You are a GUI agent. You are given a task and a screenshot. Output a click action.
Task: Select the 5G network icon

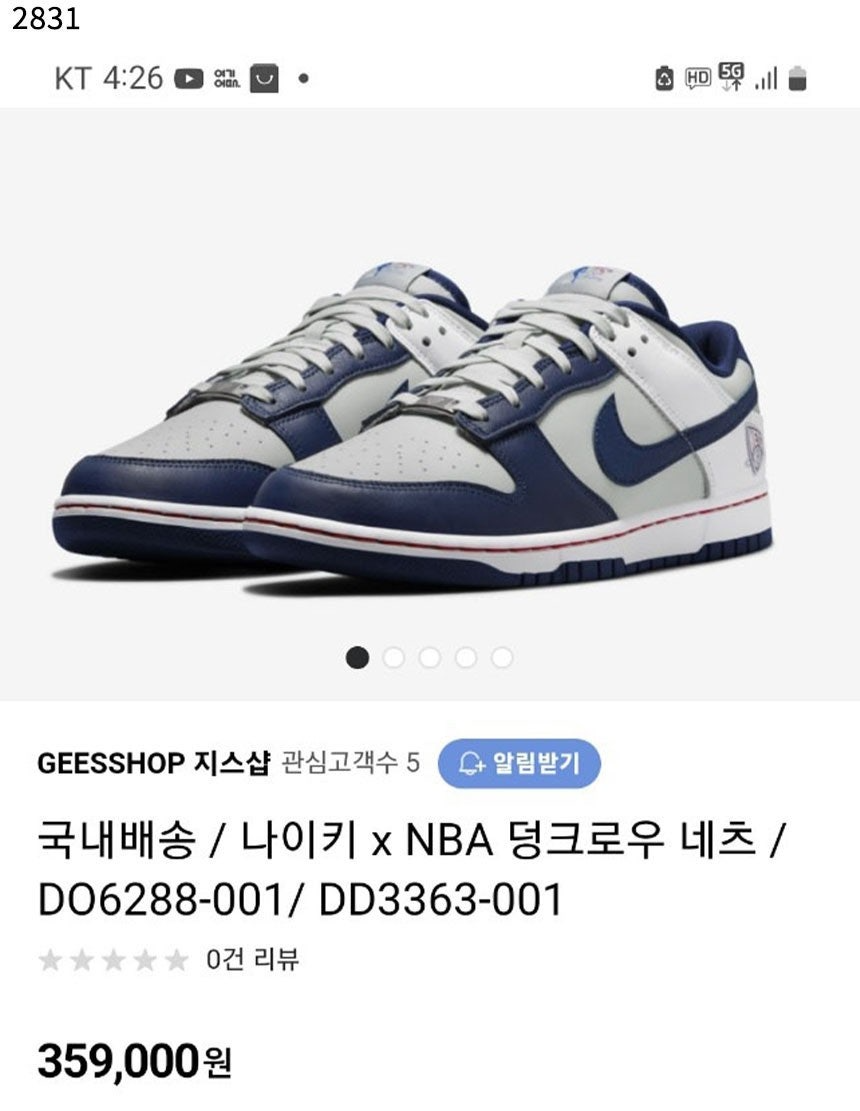pyautogui.click(x=729, y=78)
